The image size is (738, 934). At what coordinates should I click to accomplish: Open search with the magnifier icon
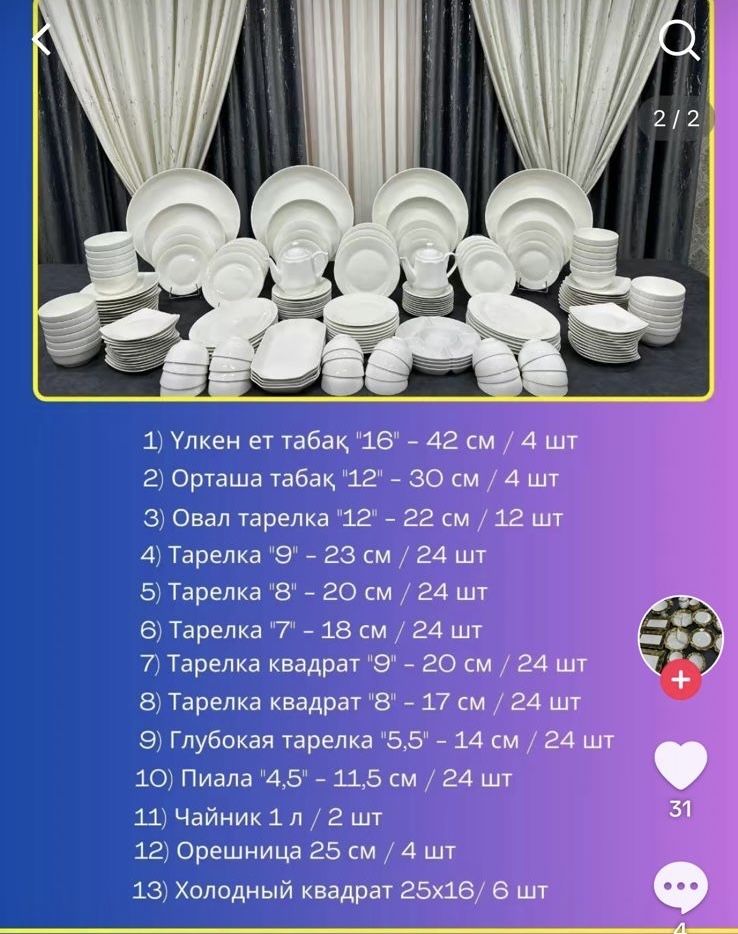(x=680, y=41)
